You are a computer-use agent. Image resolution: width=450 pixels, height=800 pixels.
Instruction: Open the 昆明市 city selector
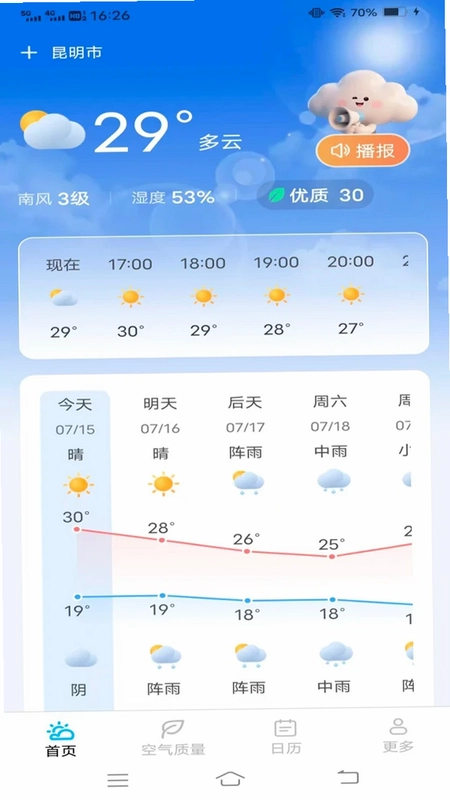77,53
